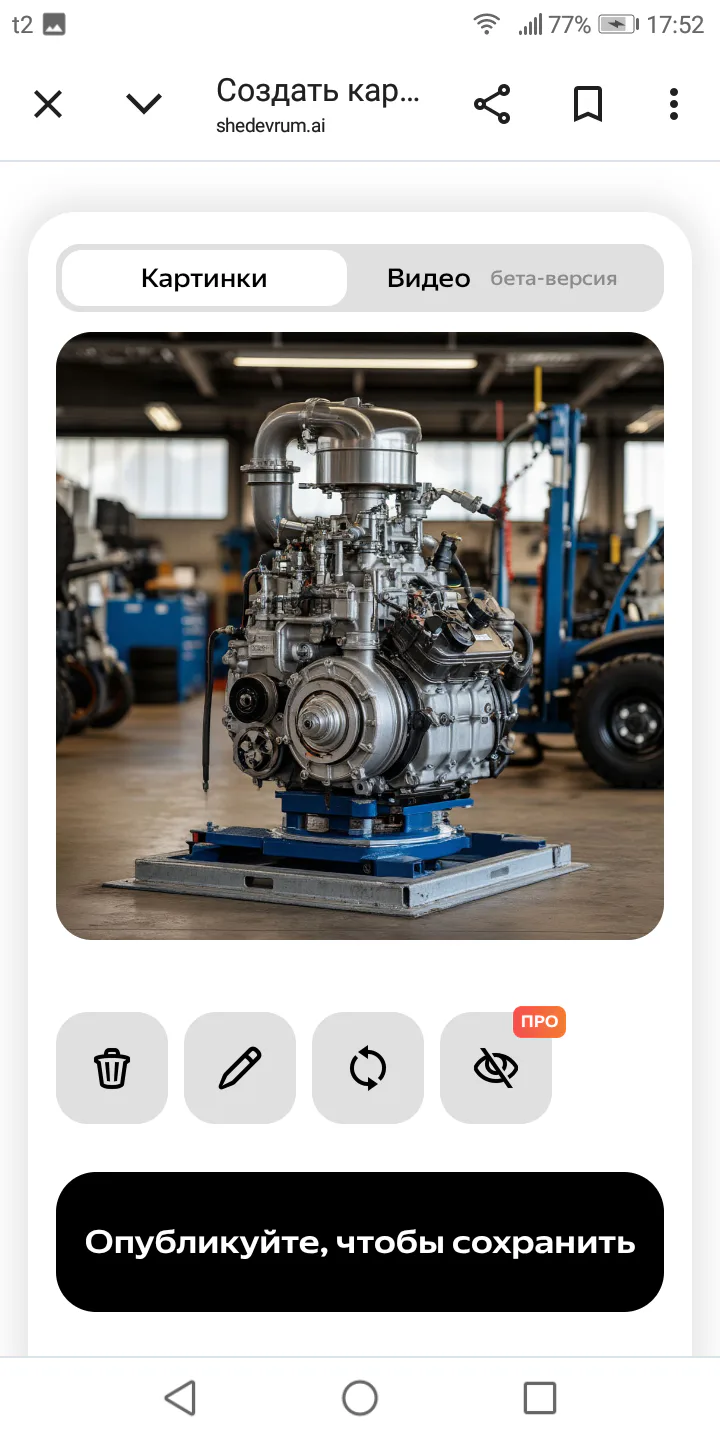Bookmark the shedevrum.ai page
The image size is (720, 1440).
(x=588, y=104)
